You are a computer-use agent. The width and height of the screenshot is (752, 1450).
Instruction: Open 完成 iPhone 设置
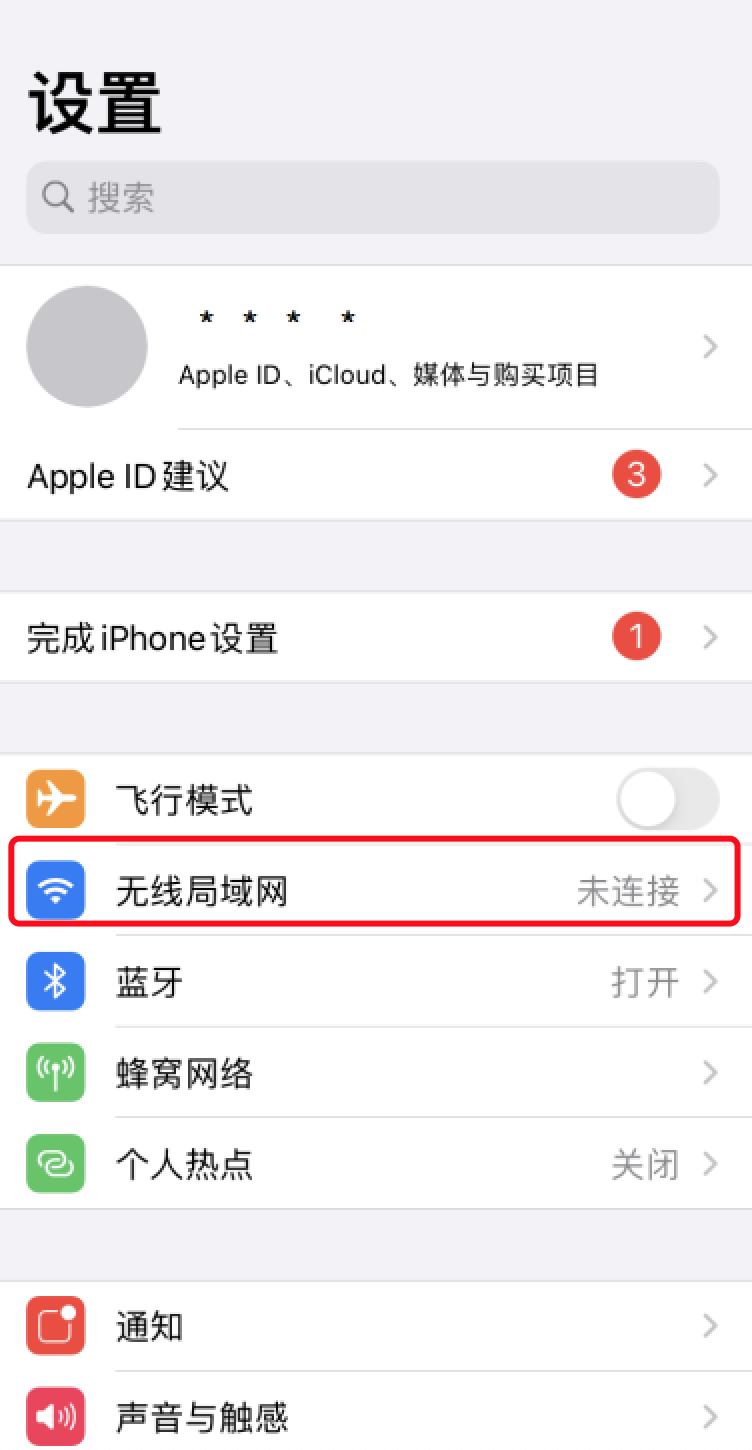pos(376,637)
